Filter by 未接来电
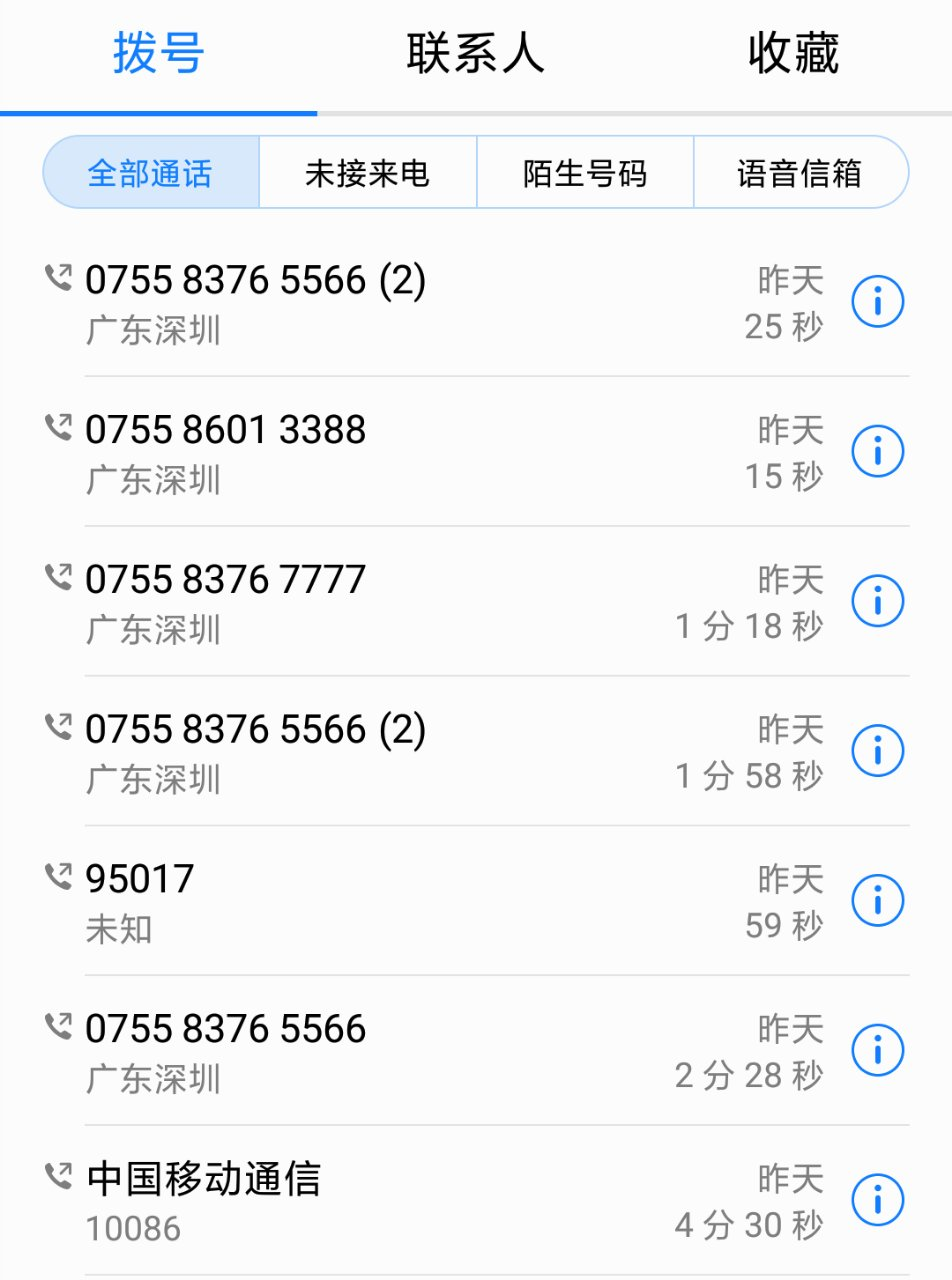Screen dimensions: 952x1280 click(x=367, y=173)
